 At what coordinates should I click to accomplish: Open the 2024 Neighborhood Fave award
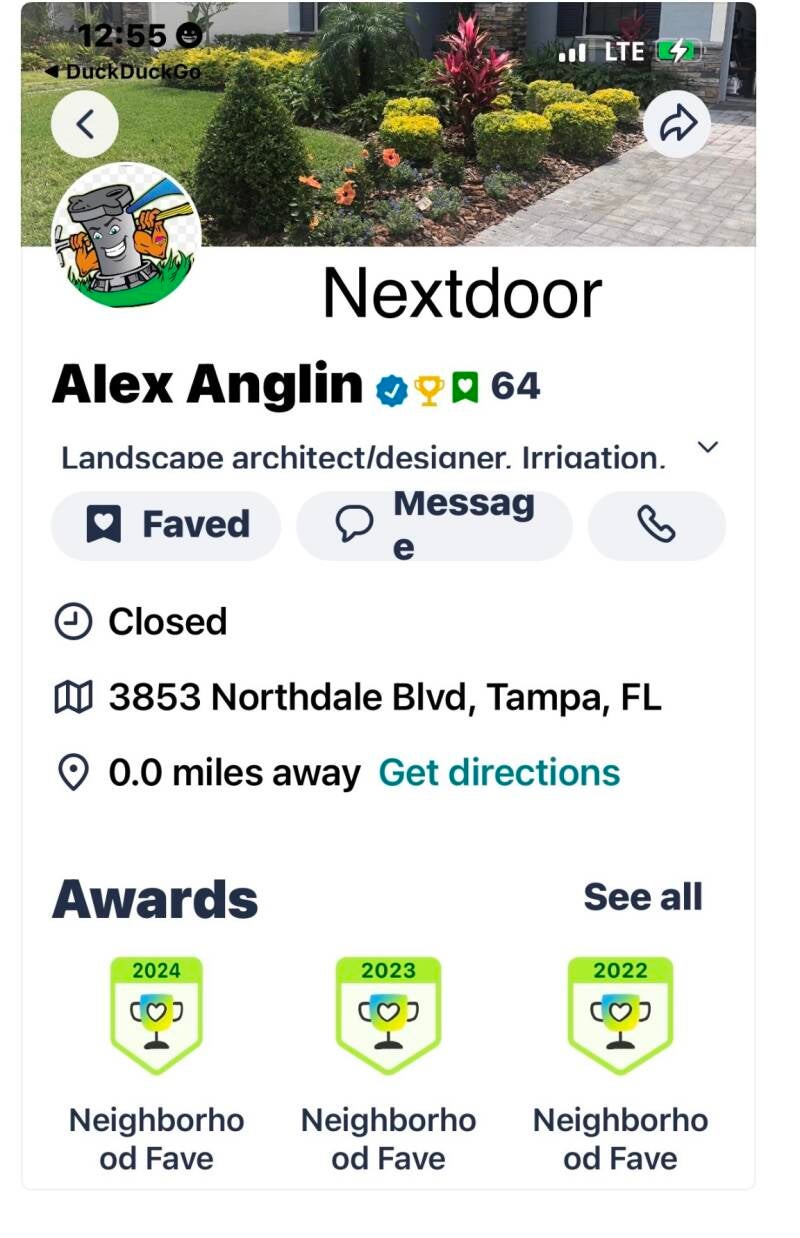[x=156, y=1015]
